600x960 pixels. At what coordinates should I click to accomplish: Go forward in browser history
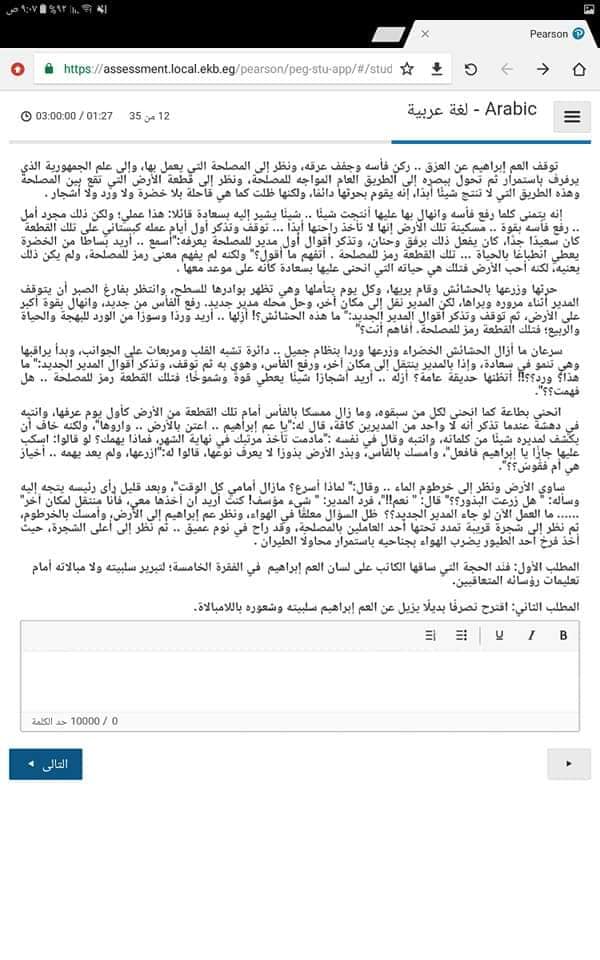click(x=542, y=69)
